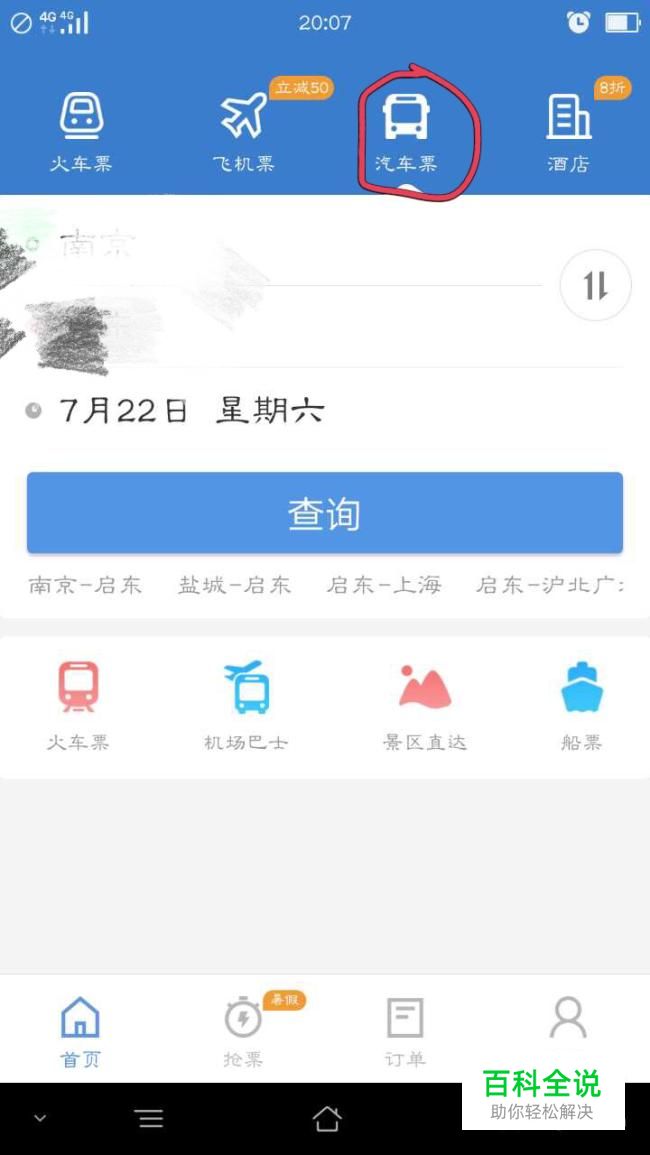Choose recent route 启东-上海

point(384,586)
